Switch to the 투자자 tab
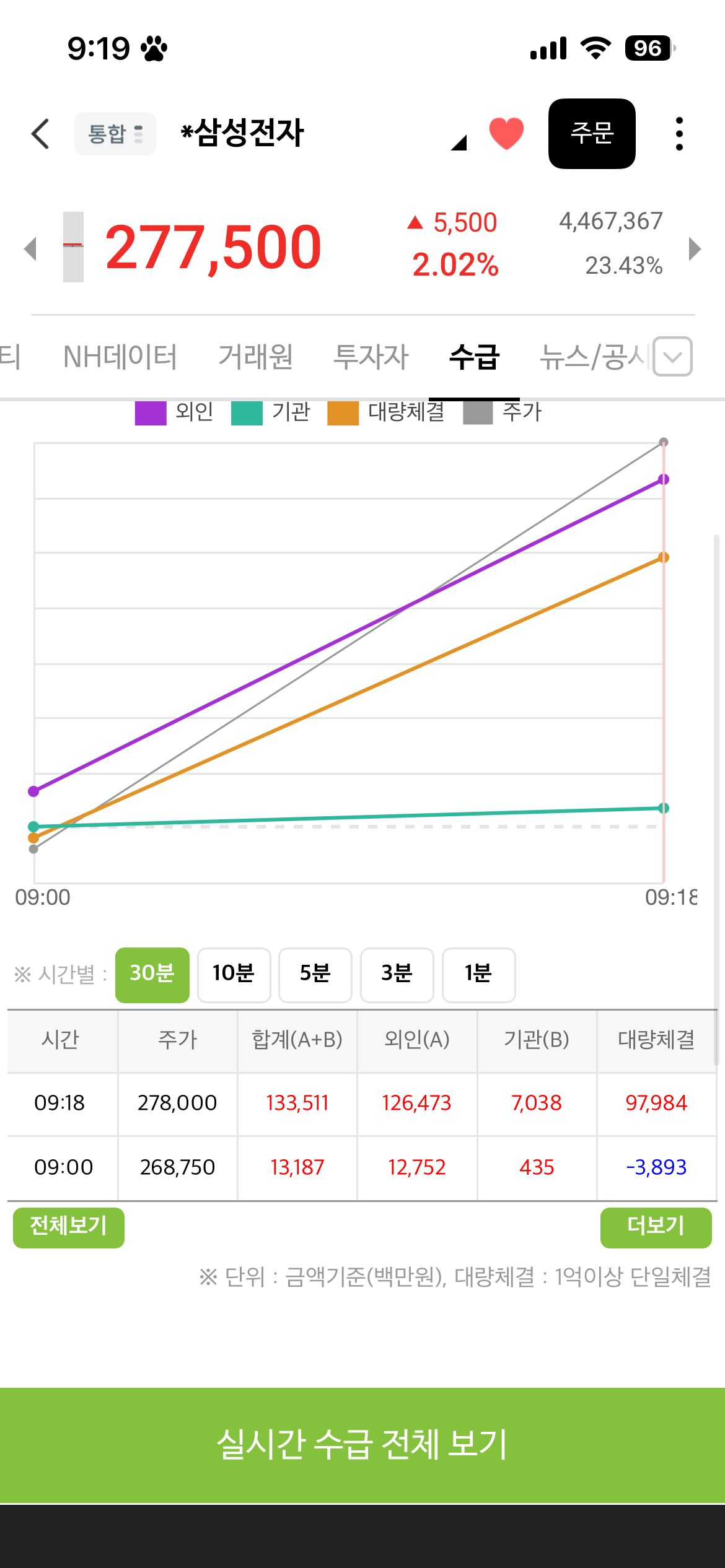 371,357
